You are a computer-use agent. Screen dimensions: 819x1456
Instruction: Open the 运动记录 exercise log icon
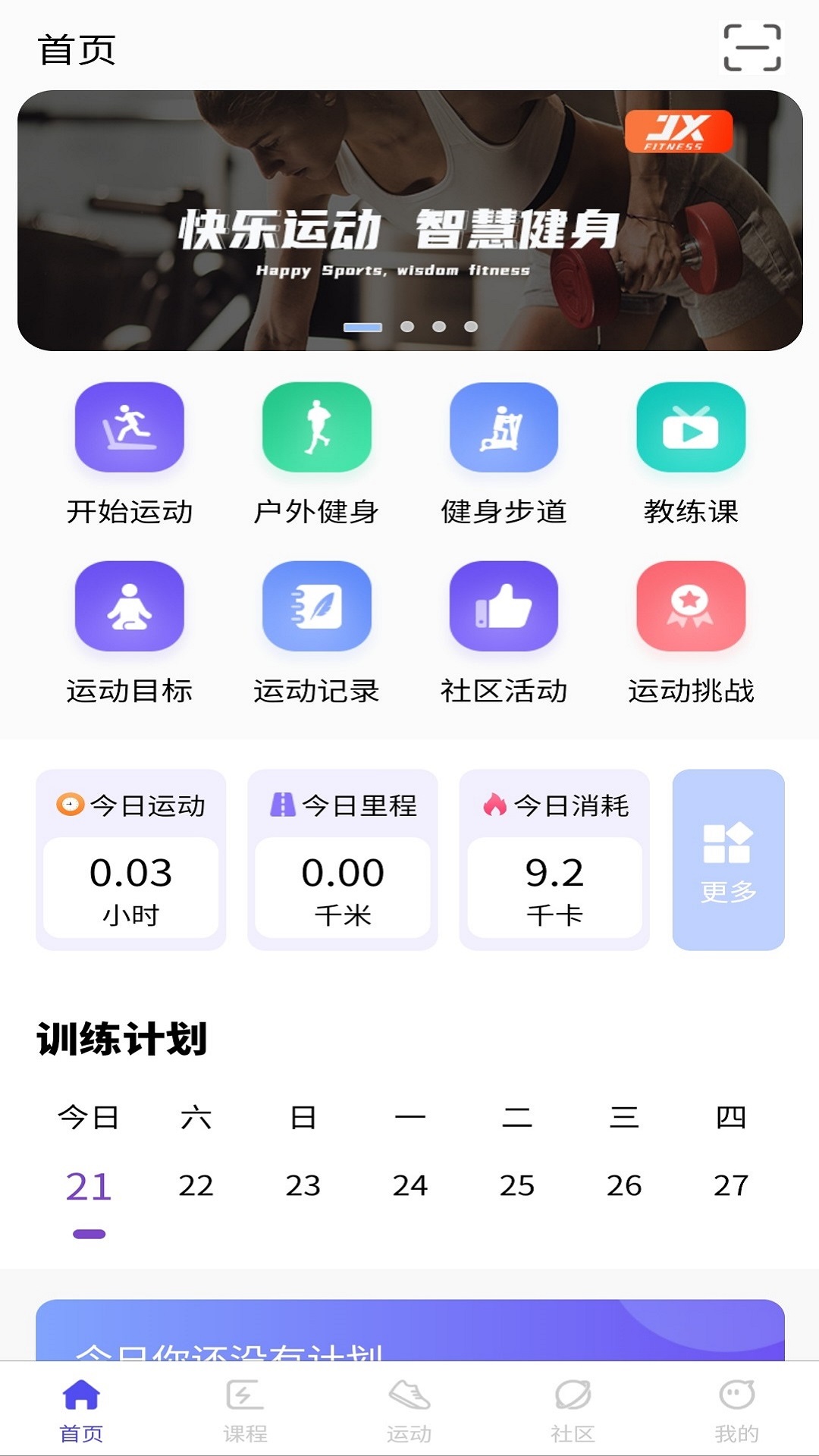point(315,607)
